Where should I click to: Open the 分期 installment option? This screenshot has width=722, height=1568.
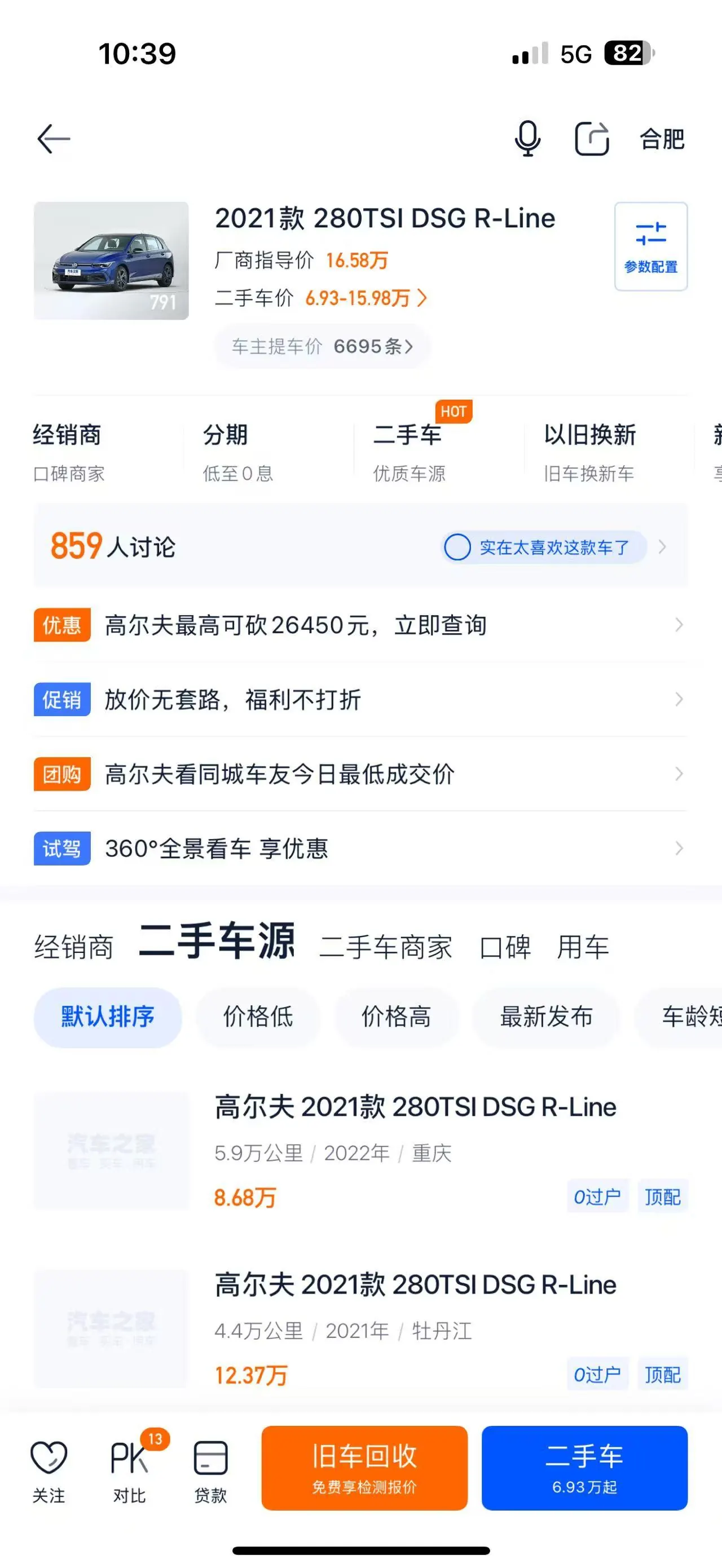(x=238, y=452)
